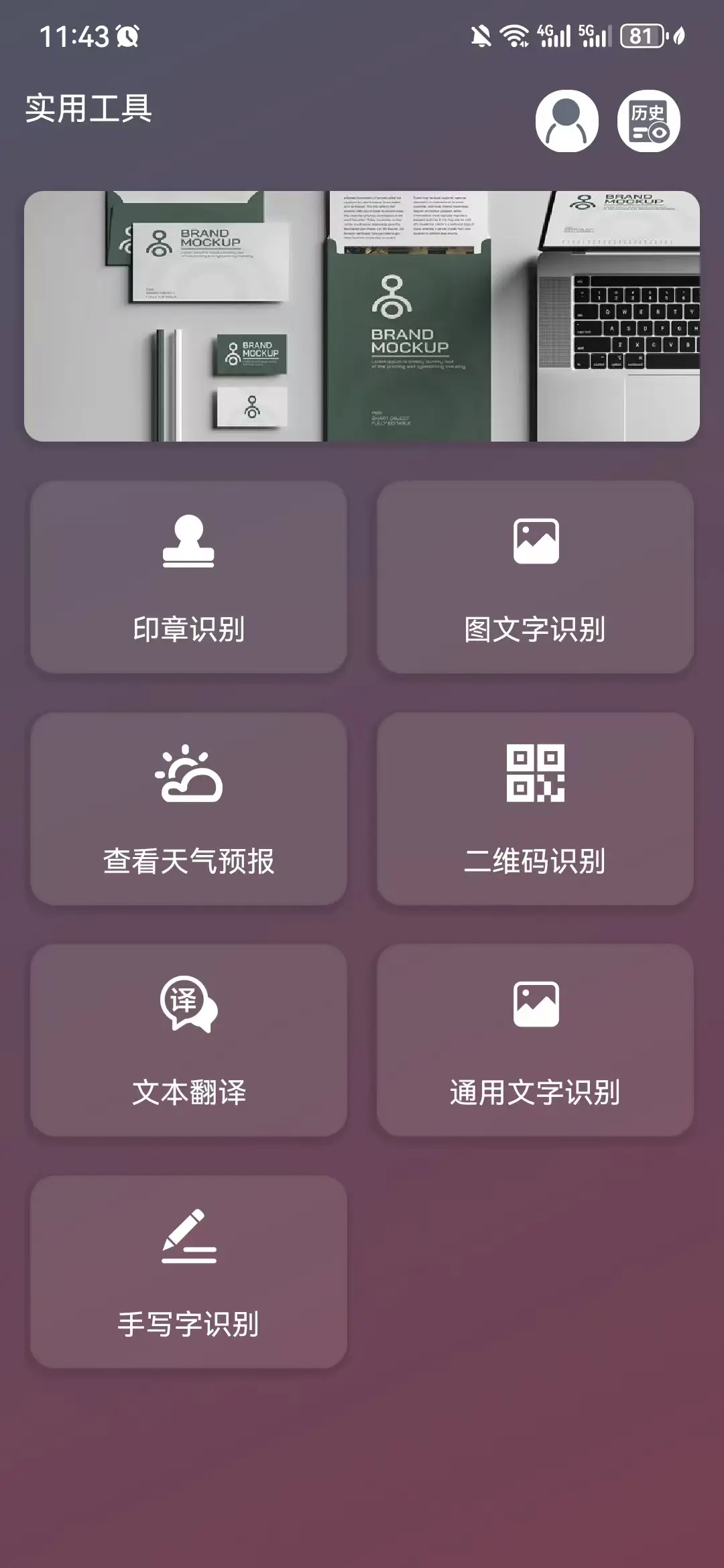
Task: Open the 历史 history icon
Action: point(648,121)
